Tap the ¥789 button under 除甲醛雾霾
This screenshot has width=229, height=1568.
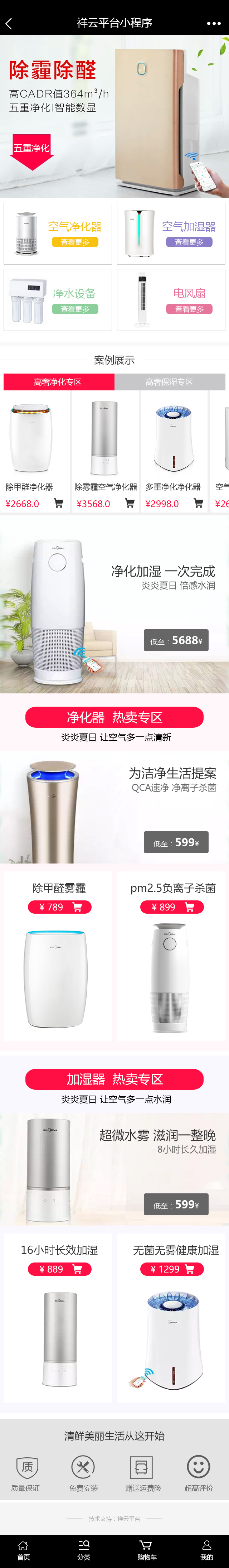(x=59, y=907)
